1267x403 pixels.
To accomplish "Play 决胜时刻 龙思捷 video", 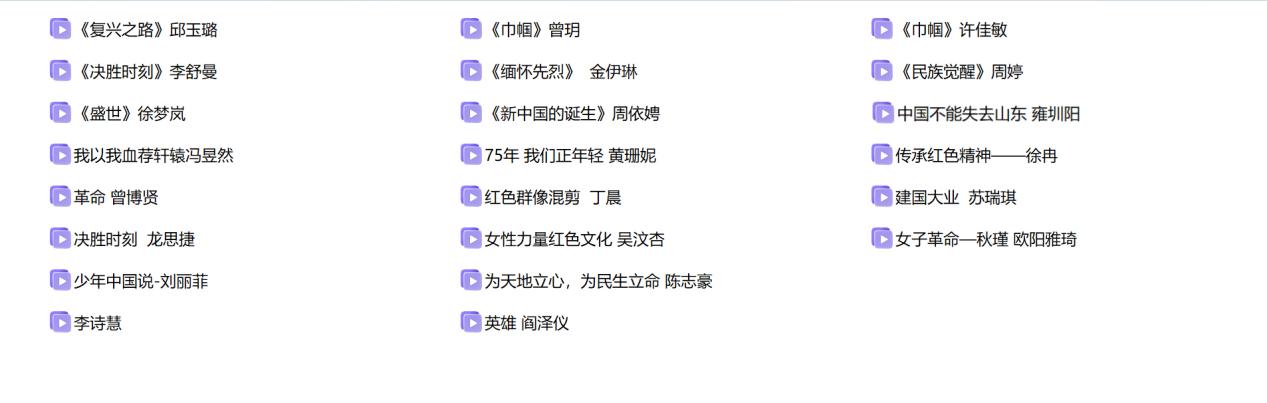I will tap(134, 240).
